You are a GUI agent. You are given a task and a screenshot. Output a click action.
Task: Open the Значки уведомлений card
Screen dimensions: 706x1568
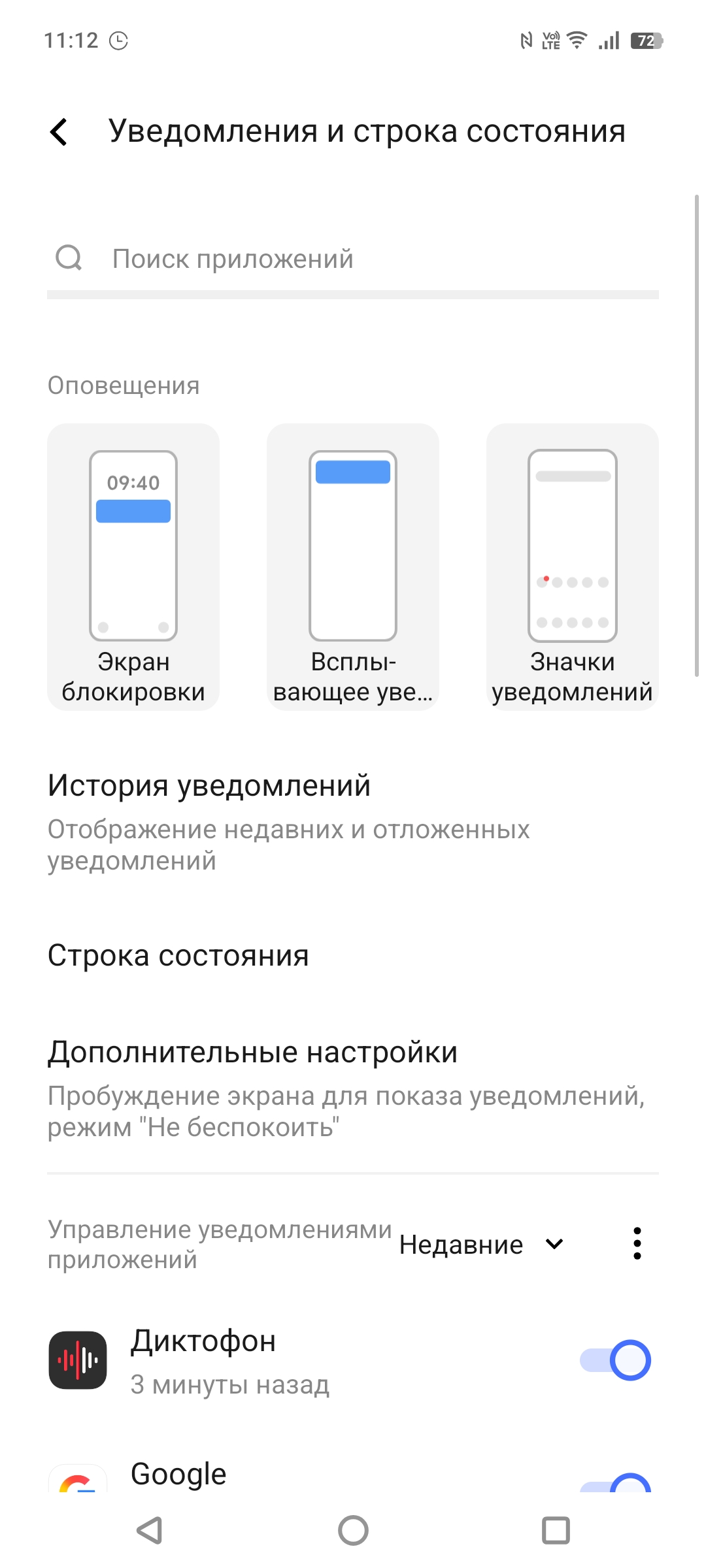point(573,566)
